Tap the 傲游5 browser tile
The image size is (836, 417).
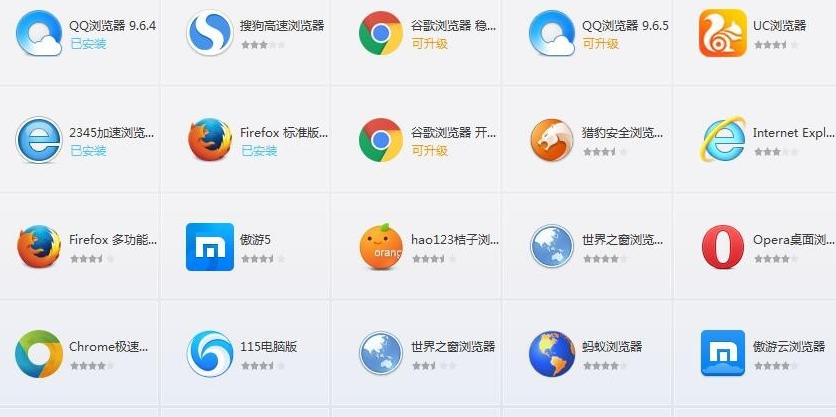(210, 247)
